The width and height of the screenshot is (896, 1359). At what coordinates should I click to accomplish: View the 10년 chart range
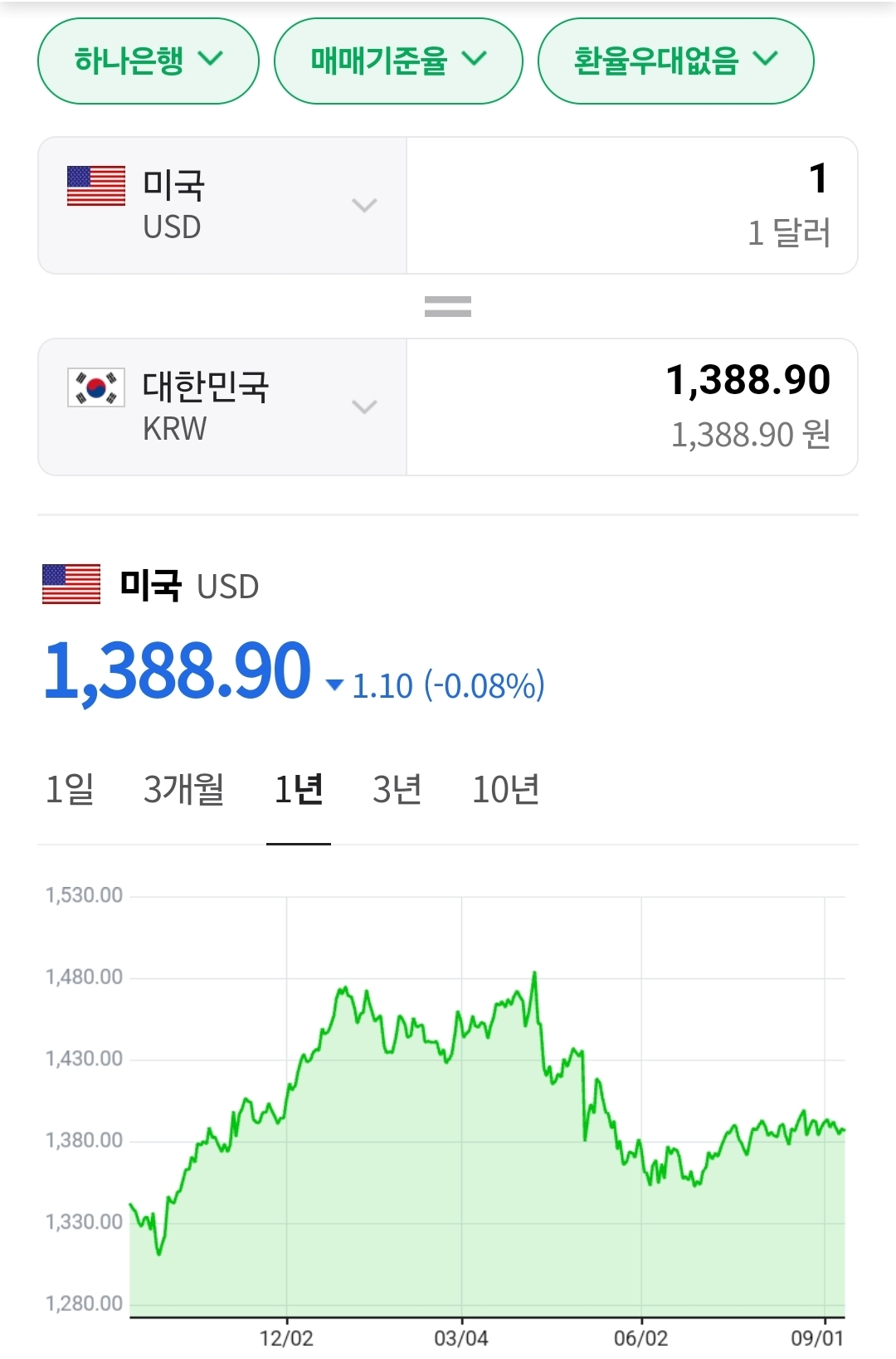505,789
